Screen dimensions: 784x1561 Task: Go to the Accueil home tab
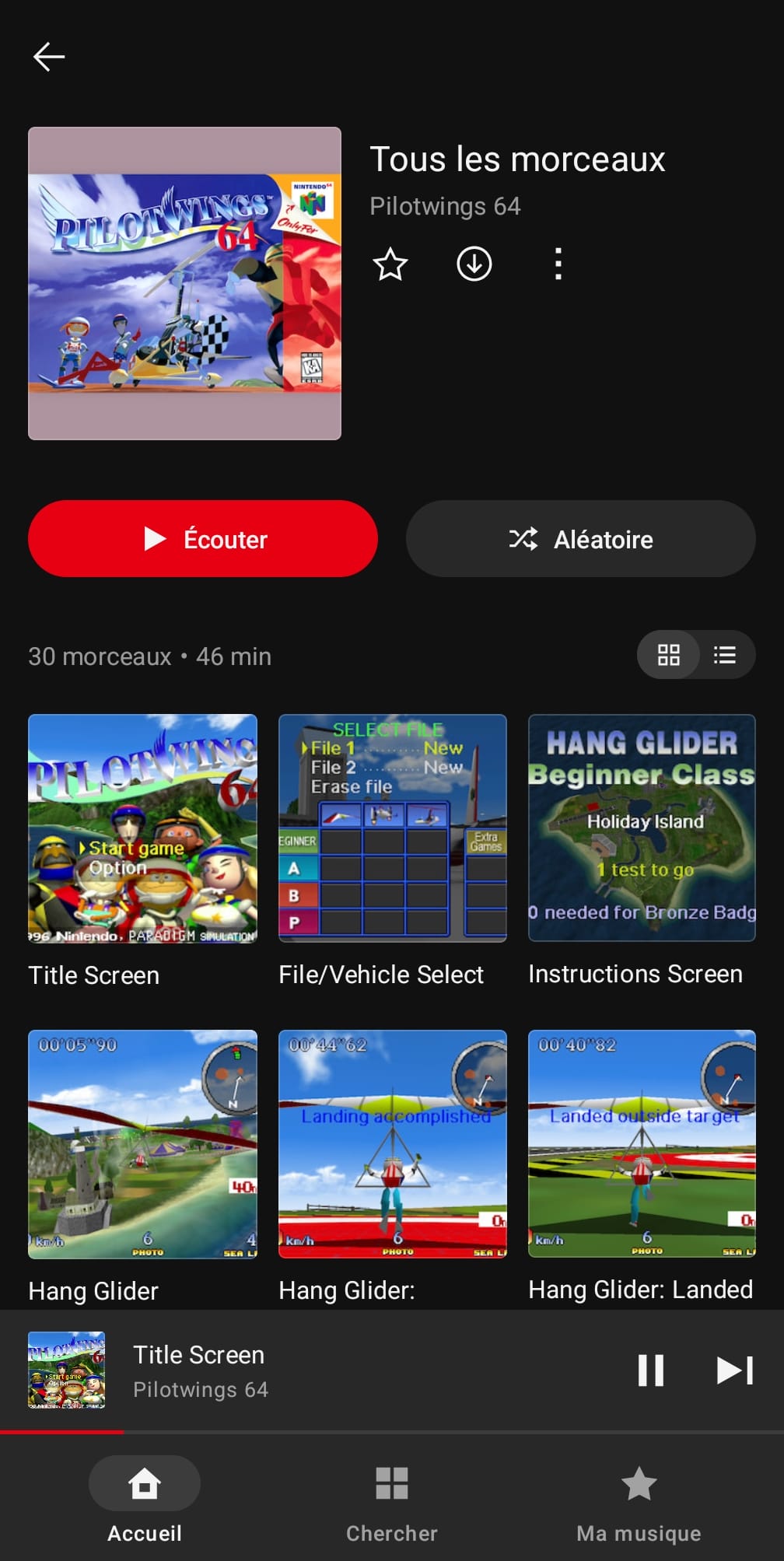145,1500
